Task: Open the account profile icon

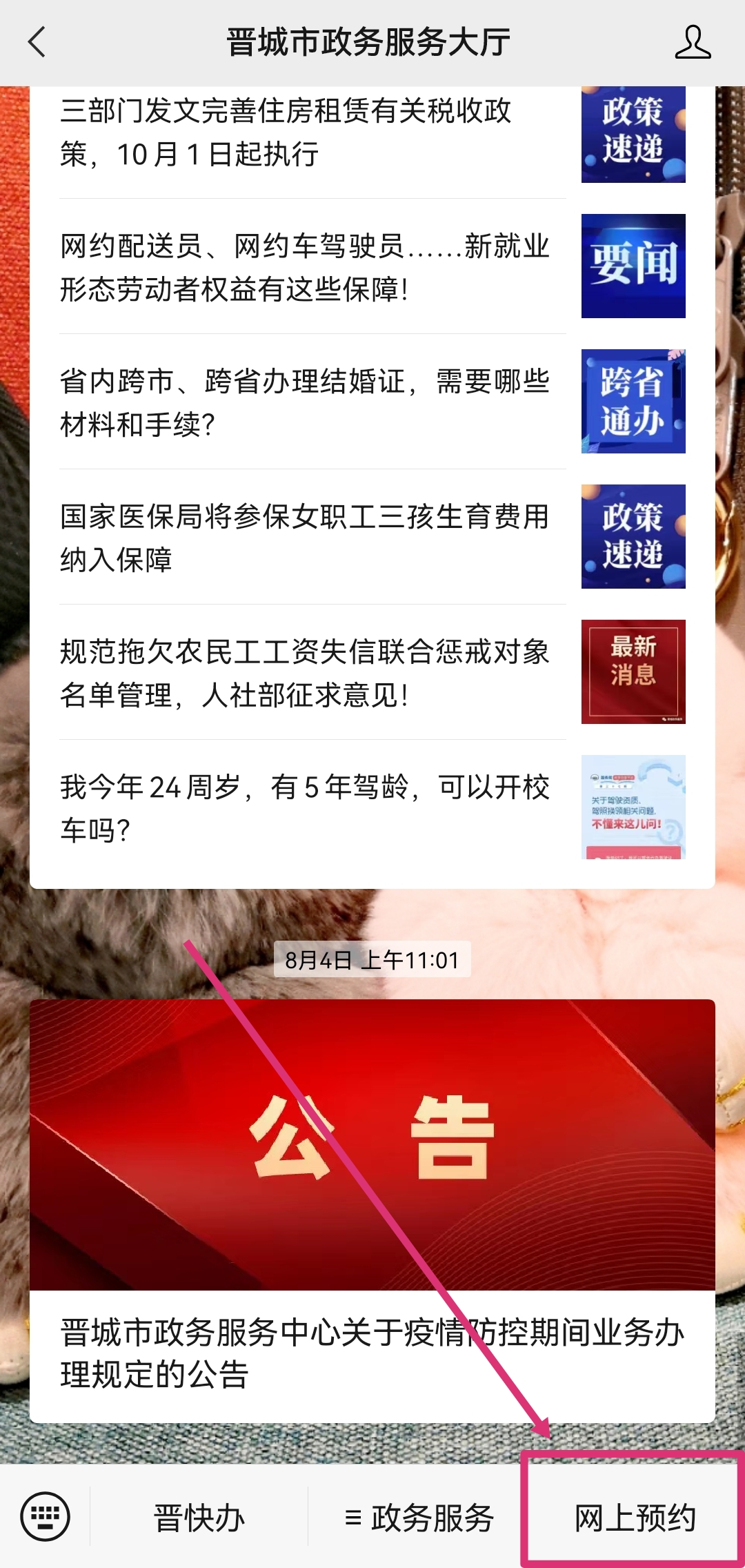Action: [x=693, y=42]
